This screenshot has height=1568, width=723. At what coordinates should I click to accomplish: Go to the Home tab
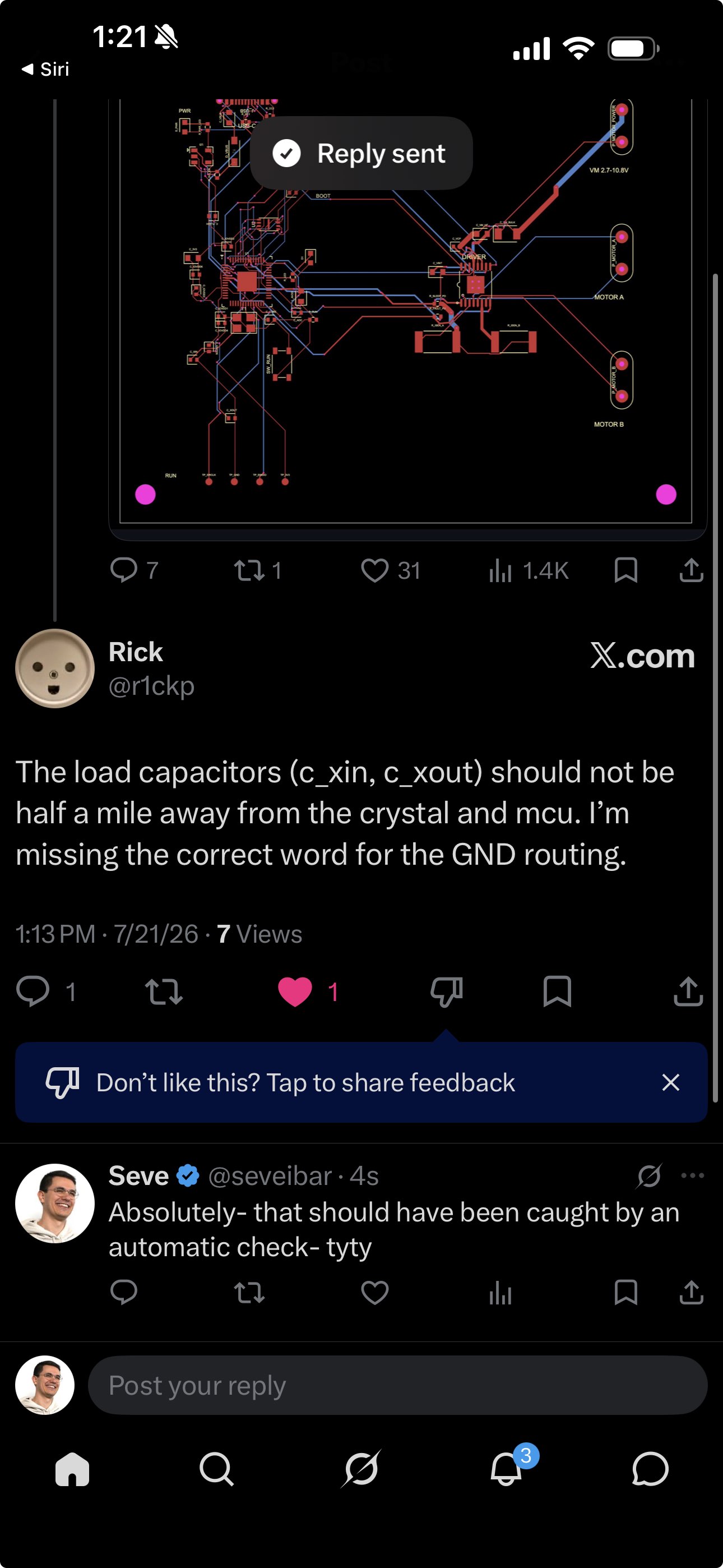72,1469
